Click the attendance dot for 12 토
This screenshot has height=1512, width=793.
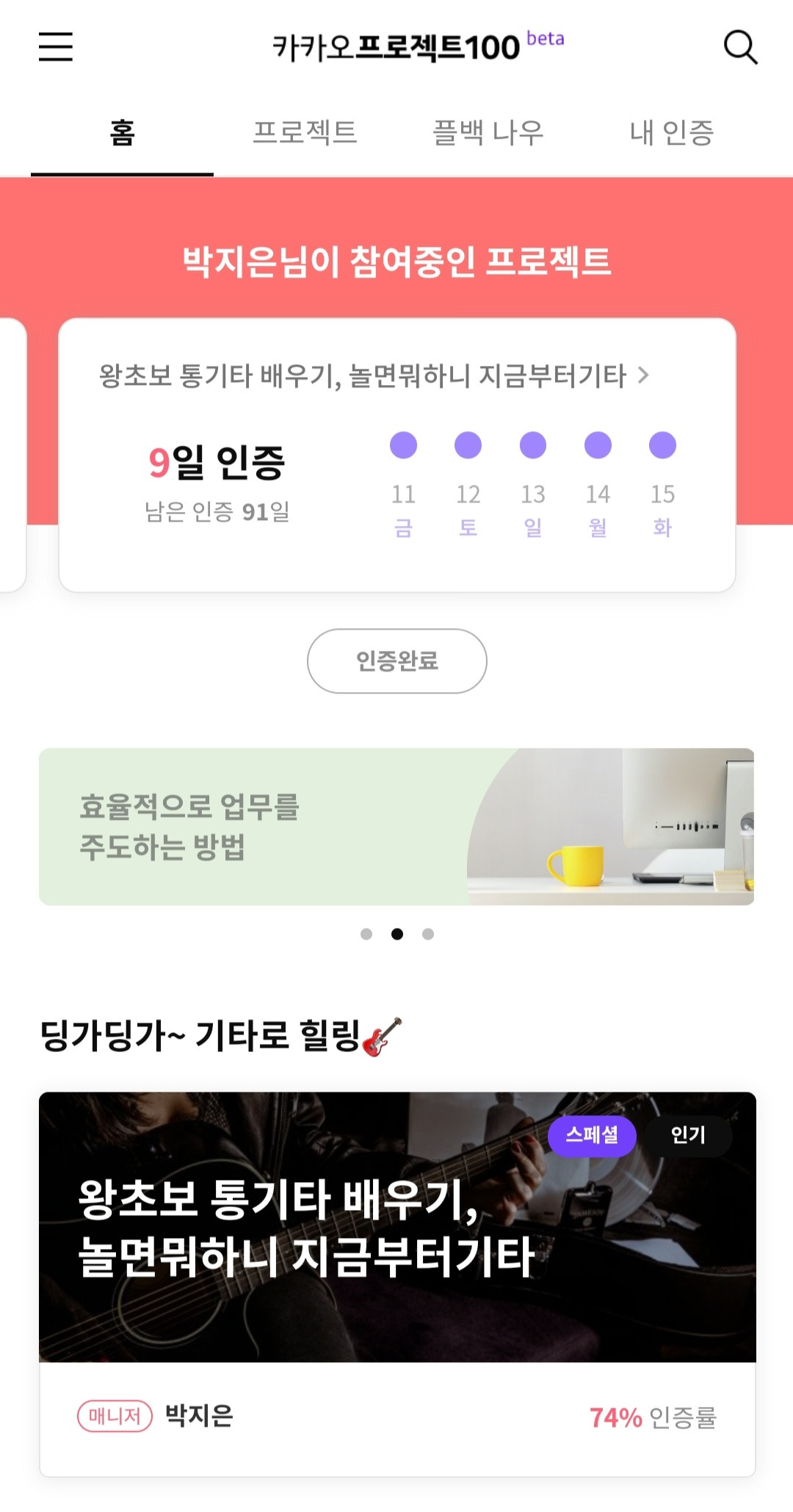tap(468, 445)
